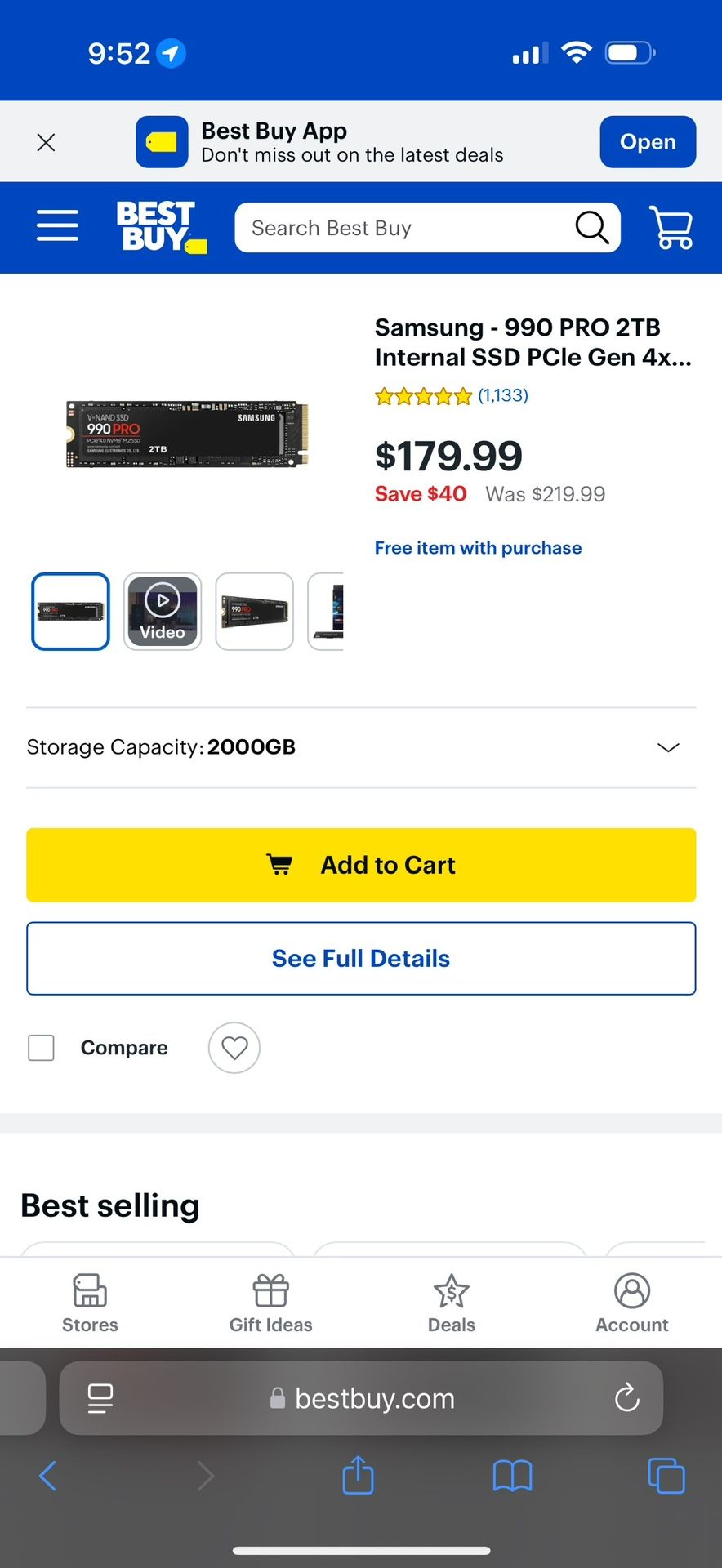This screenshot has height=1568, width=722.
Task: Open the shopping cart
Action: 671,228
